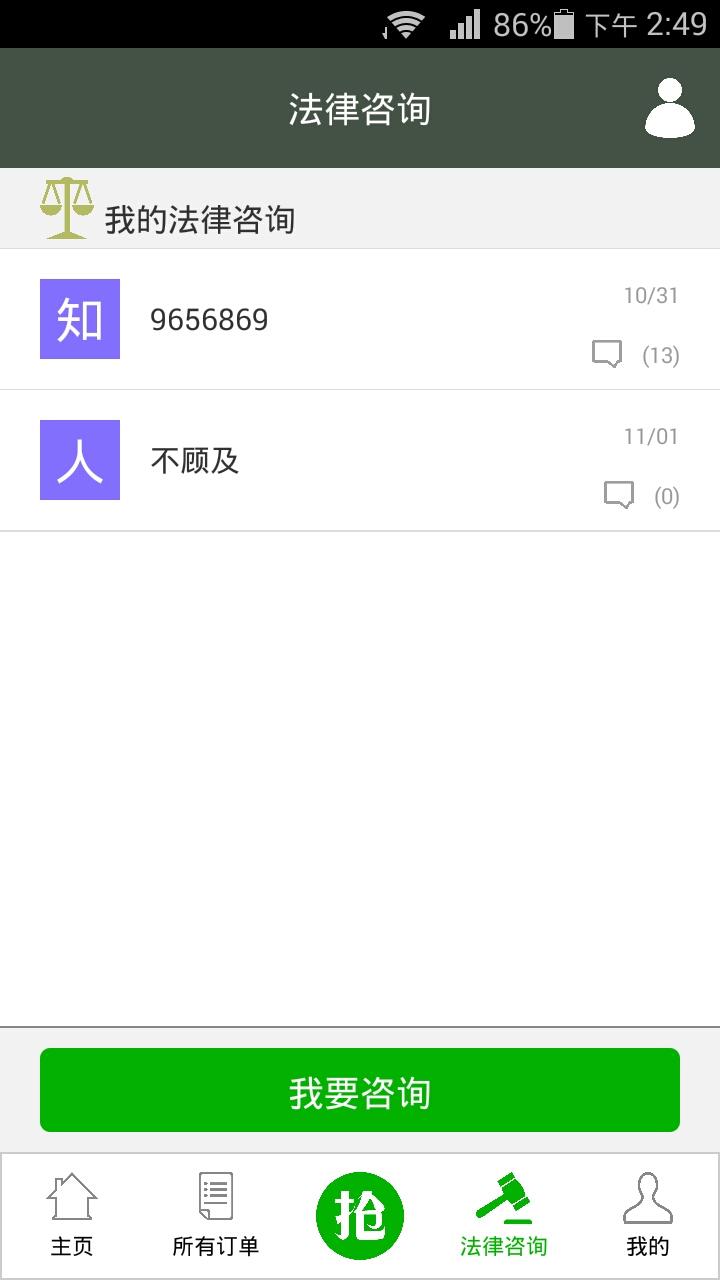Tap the purple 人 avatar icon
This screenshot has height=1280, width=720.
click(79, 459)
